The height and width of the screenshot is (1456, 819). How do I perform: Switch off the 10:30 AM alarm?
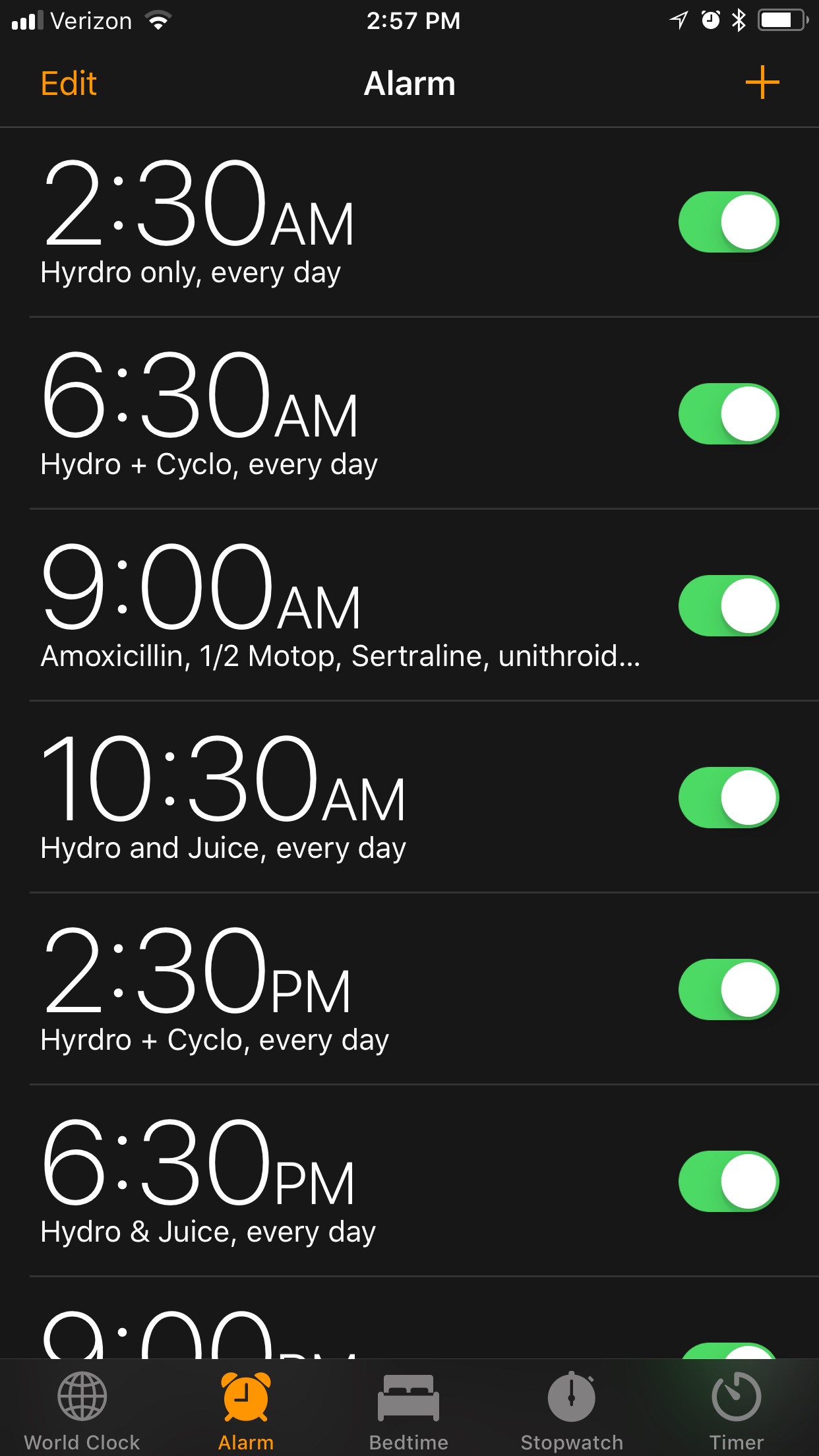[728, 798]
